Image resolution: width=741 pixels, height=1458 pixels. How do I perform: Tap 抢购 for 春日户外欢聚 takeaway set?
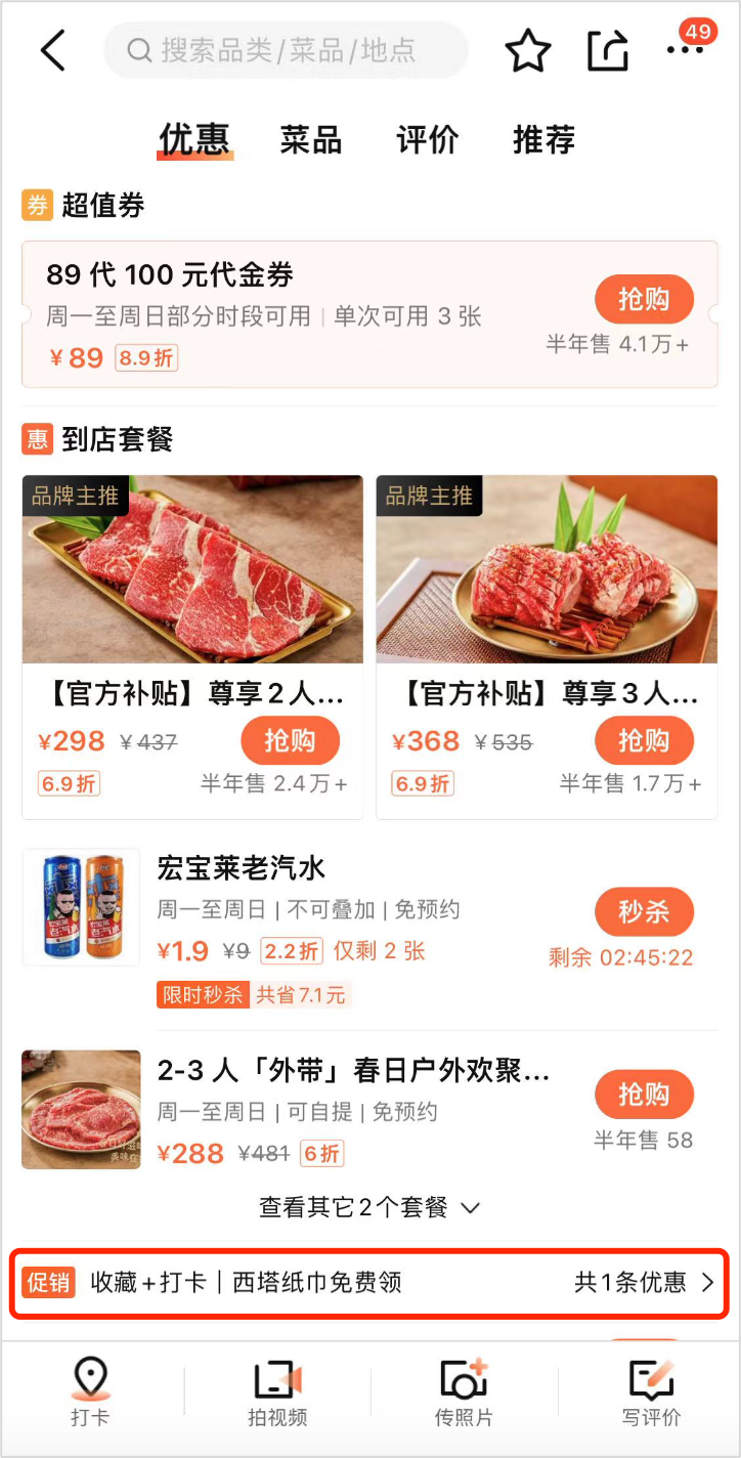coord(643,1095)
